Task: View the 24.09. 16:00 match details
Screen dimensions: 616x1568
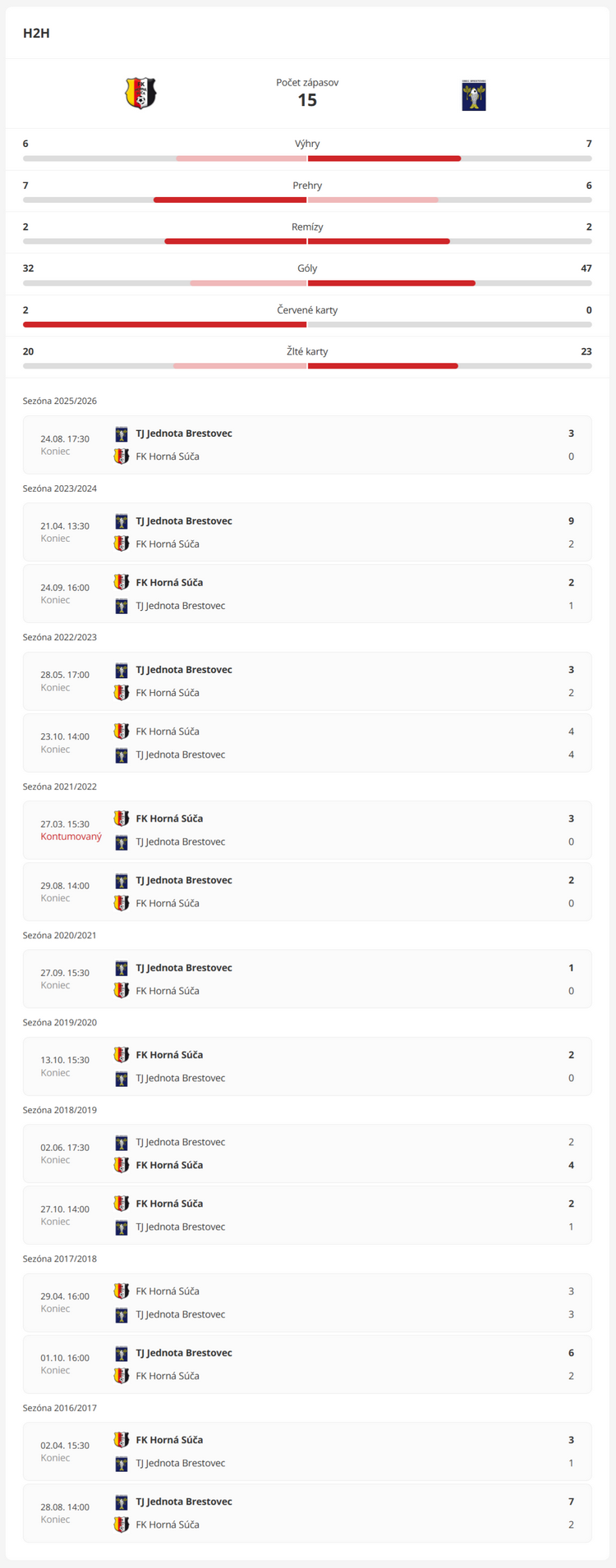Action: (x=307, y=594)
